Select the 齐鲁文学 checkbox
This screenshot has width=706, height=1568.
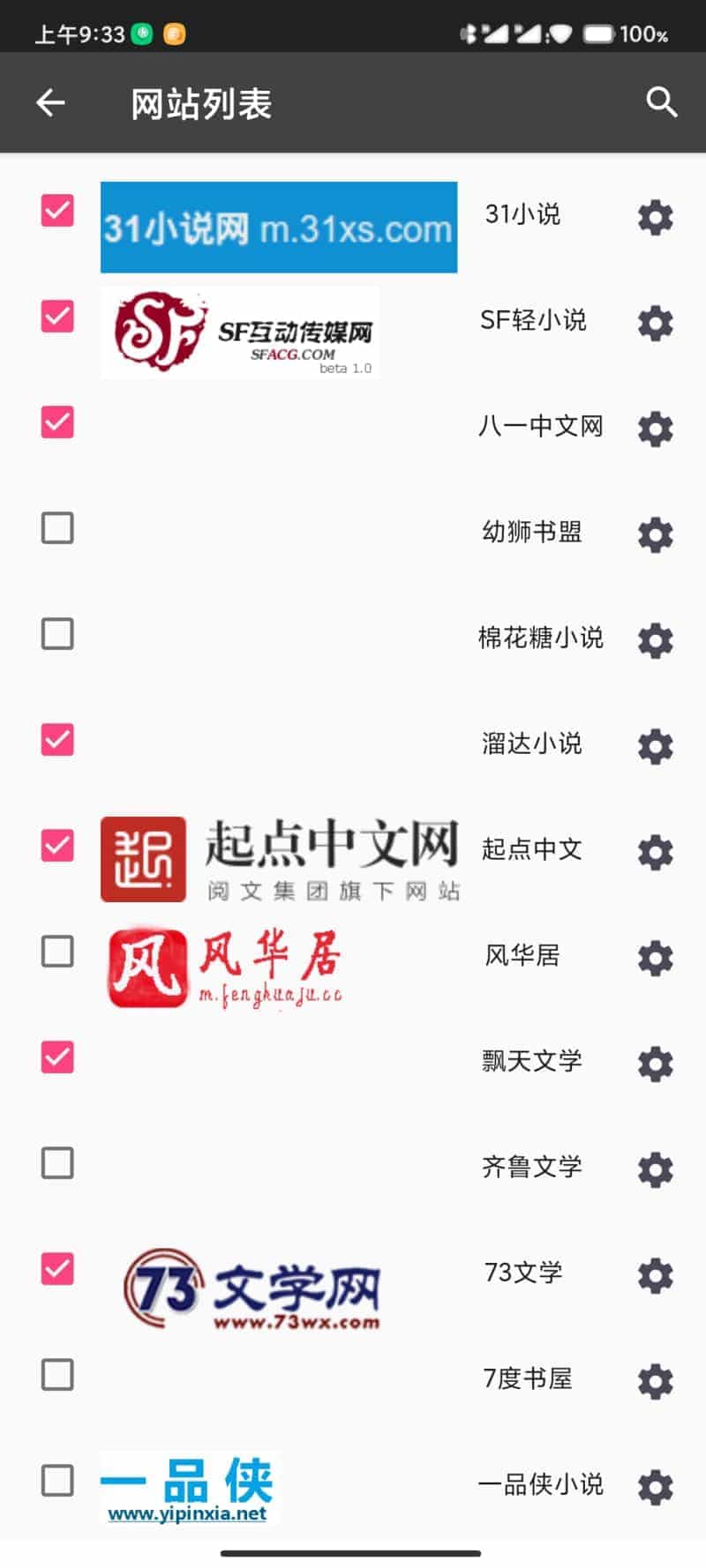click(57, 1163)
